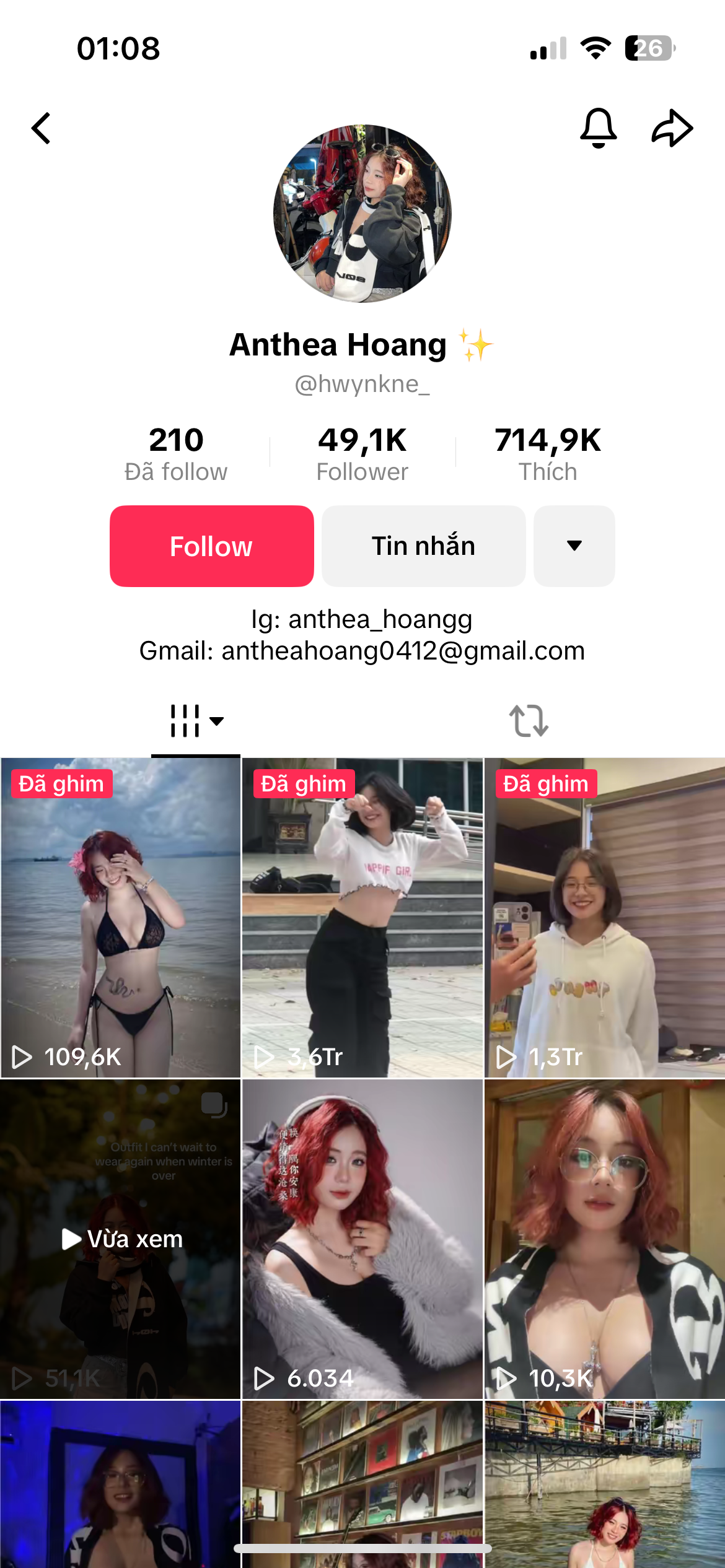The height and width of the screenshot is (1568, 725).
Task: Open the pinned video with 1,3Tr views
Action: tap(605, 917)
